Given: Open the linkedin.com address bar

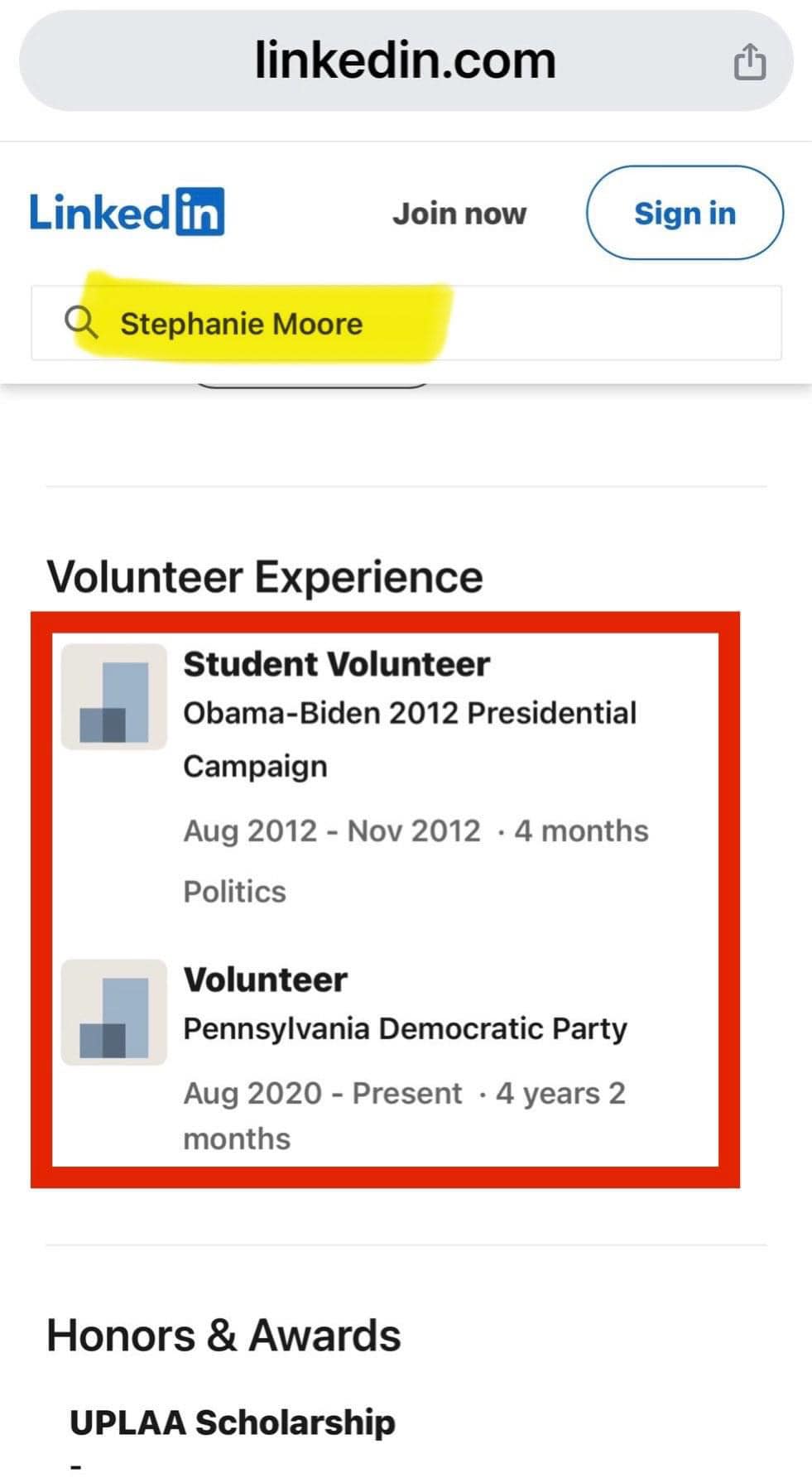Looking at the screenshot, I should pyautogui.click(x=405, y=61).
